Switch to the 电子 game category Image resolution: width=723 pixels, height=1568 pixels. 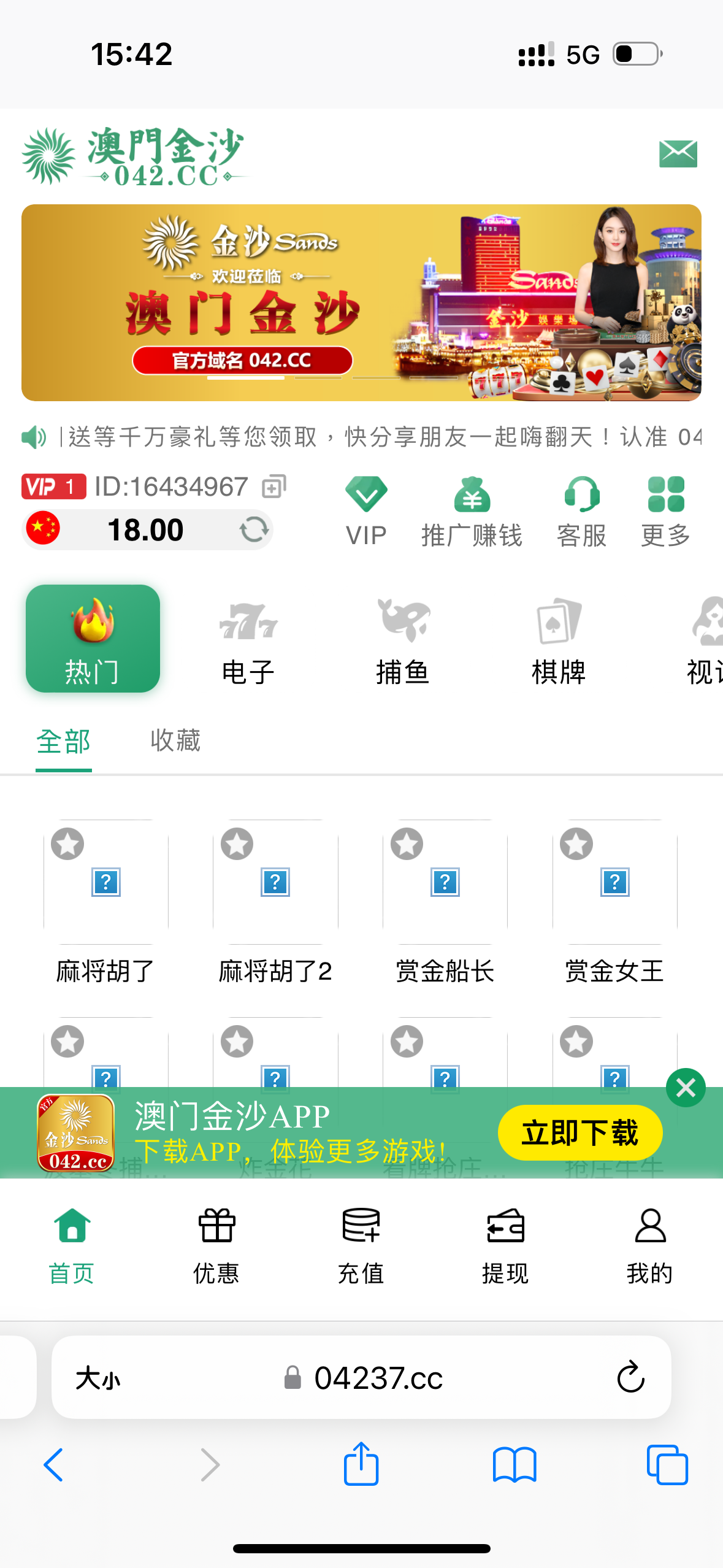tap(248, 640)
